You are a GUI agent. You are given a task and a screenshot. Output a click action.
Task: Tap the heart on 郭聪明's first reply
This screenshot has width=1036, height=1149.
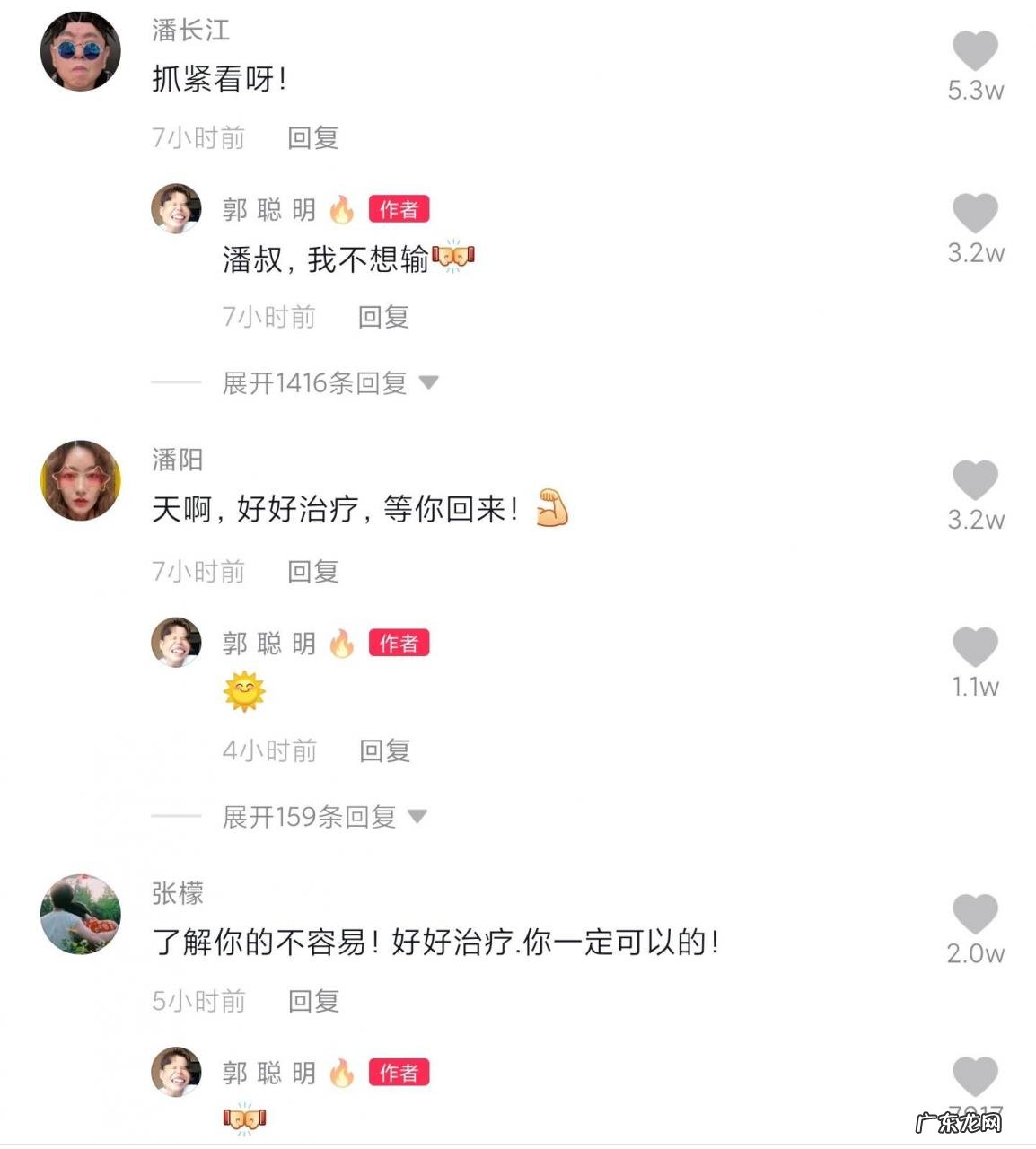[x=975, y=213]
